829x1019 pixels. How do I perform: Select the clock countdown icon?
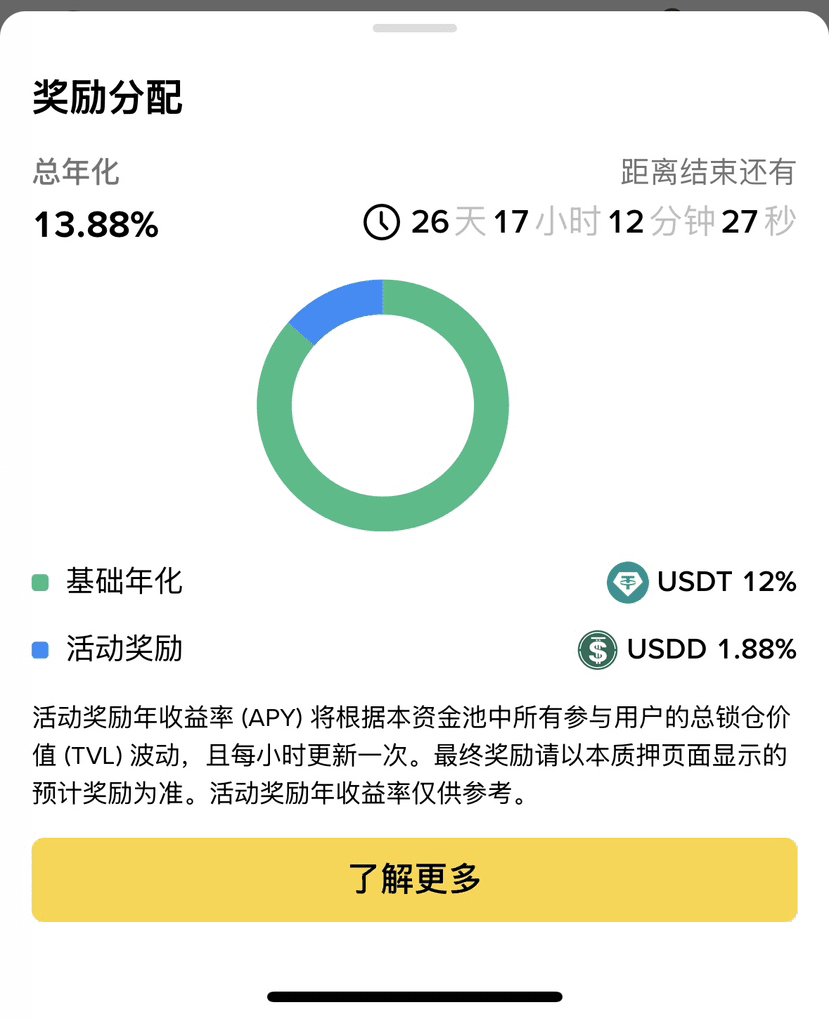(380, 222)
